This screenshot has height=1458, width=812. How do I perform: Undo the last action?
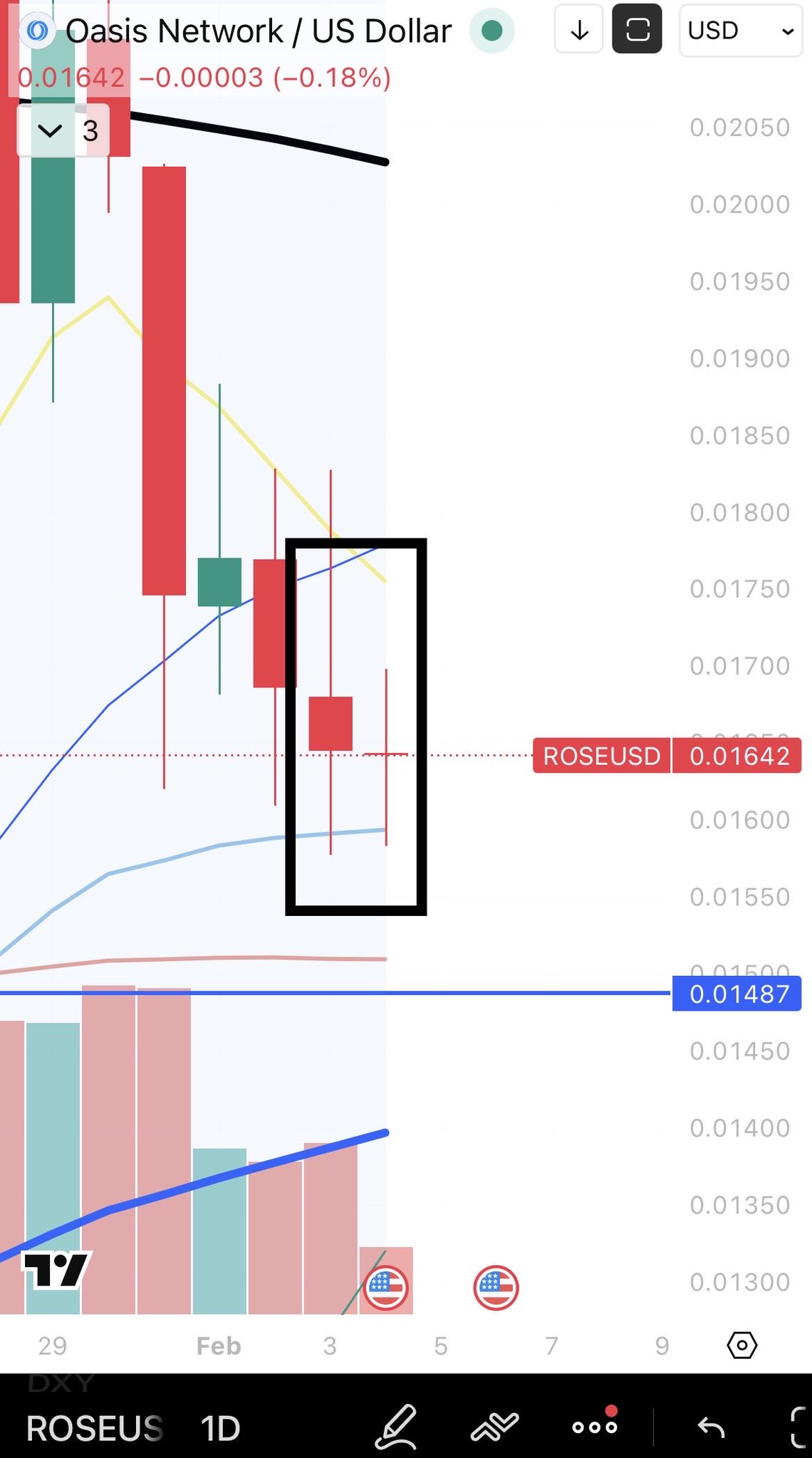[x=710, y=1427]
